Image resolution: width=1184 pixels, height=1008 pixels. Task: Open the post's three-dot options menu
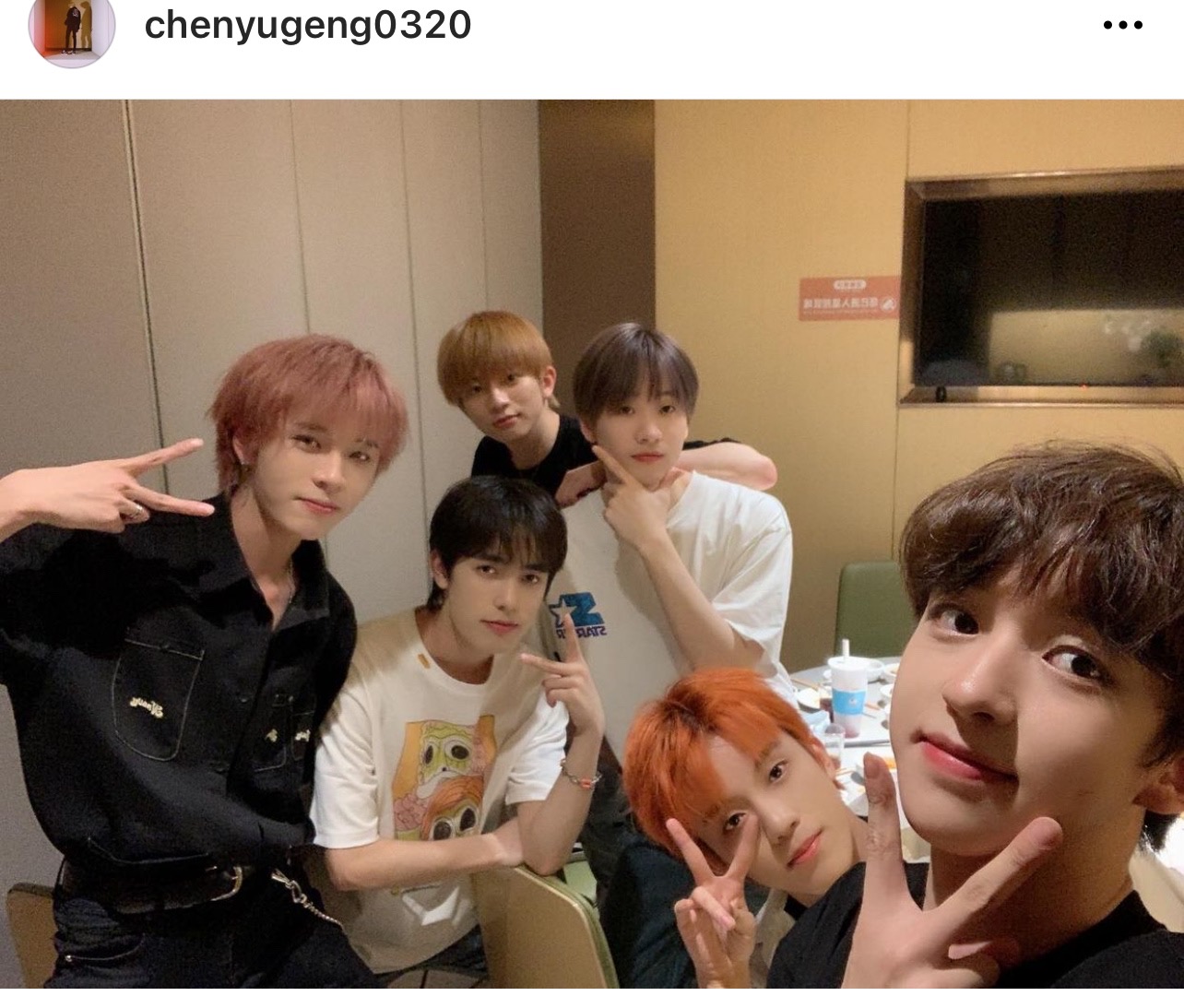coord(1122,26)
